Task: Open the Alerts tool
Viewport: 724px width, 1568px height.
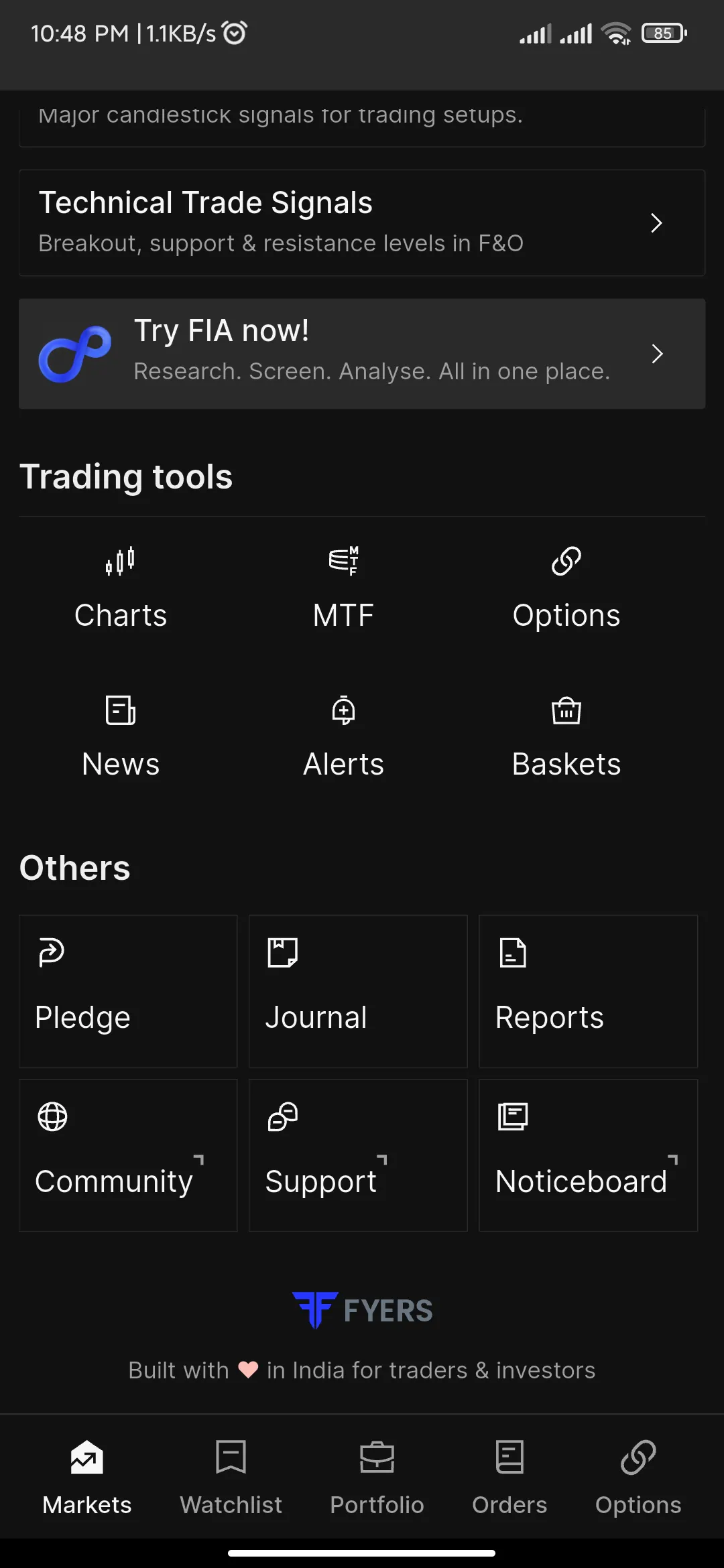Action: (x=343, y=737)
